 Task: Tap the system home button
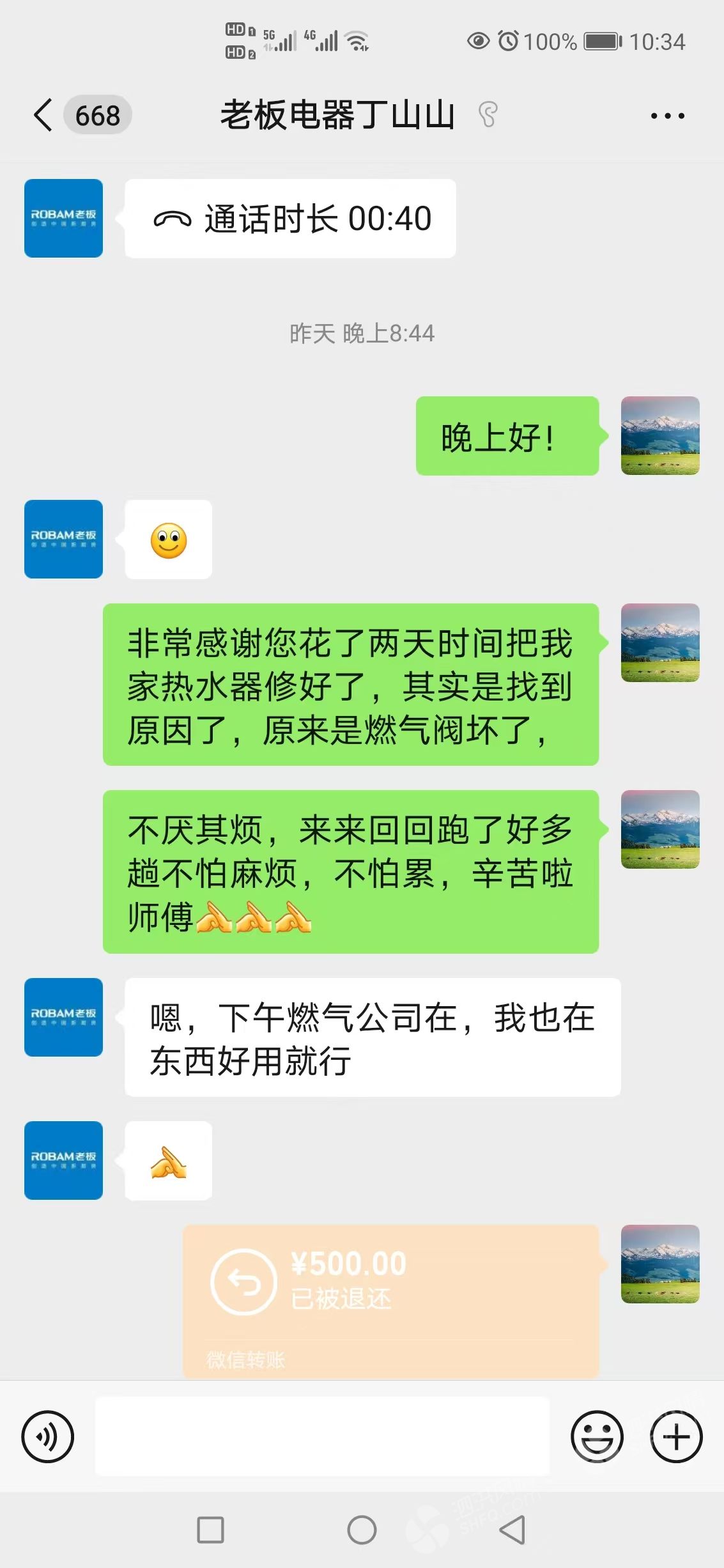pos(362,1530)
